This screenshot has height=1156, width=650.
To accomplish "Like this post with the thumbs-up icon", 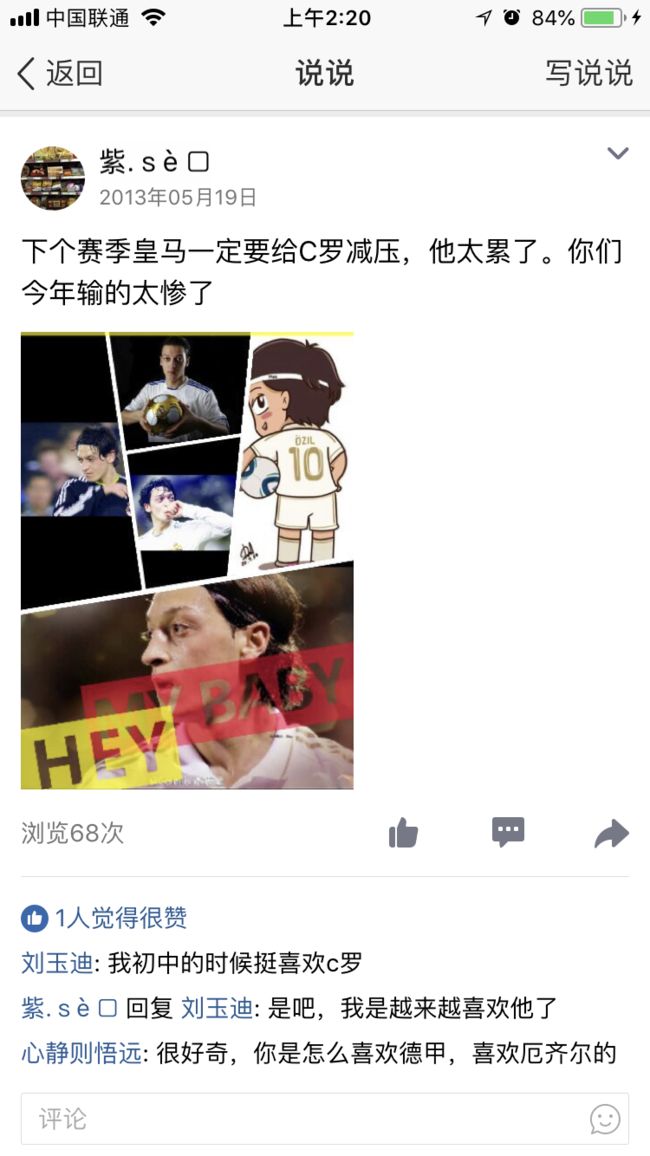I will click(403, 834).
